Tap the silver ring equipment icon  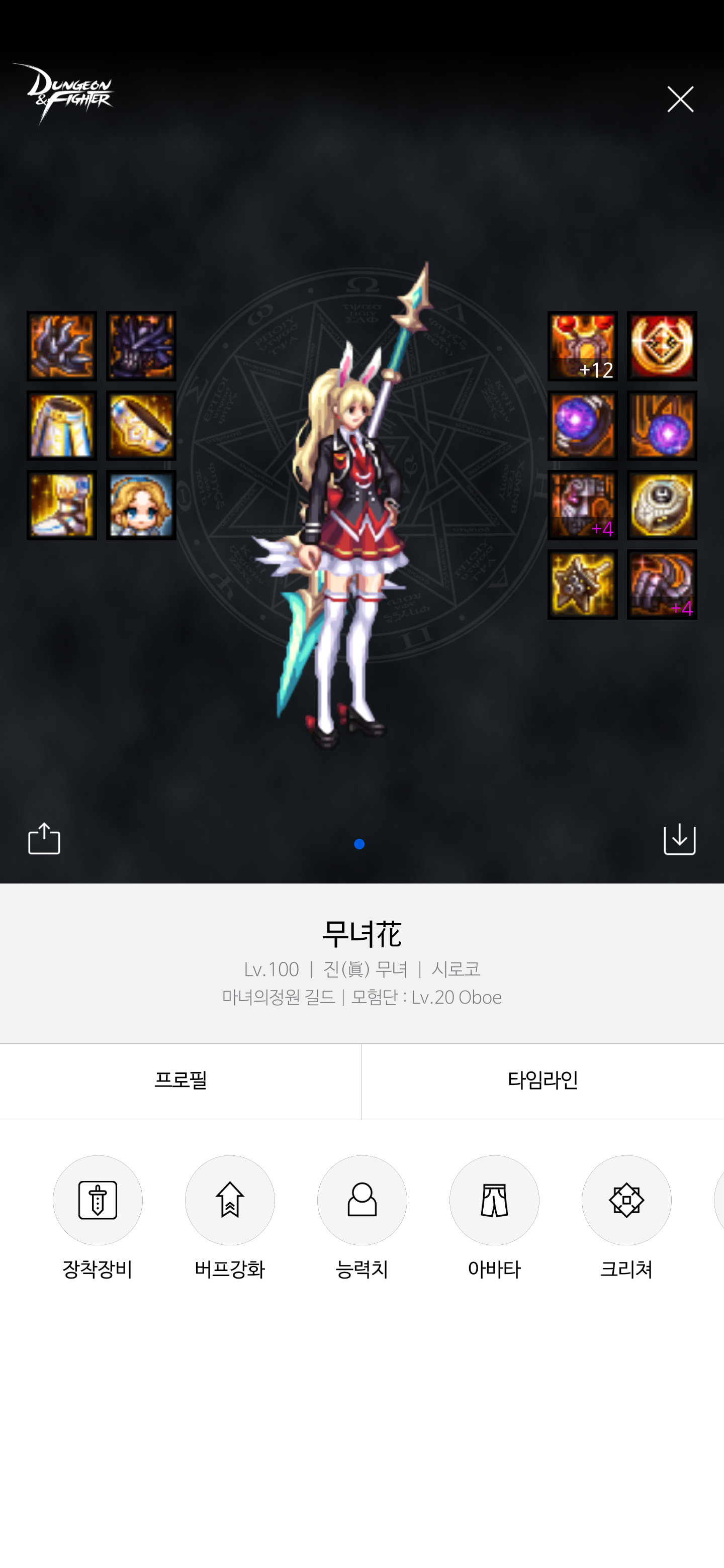(x=662, y=505)
